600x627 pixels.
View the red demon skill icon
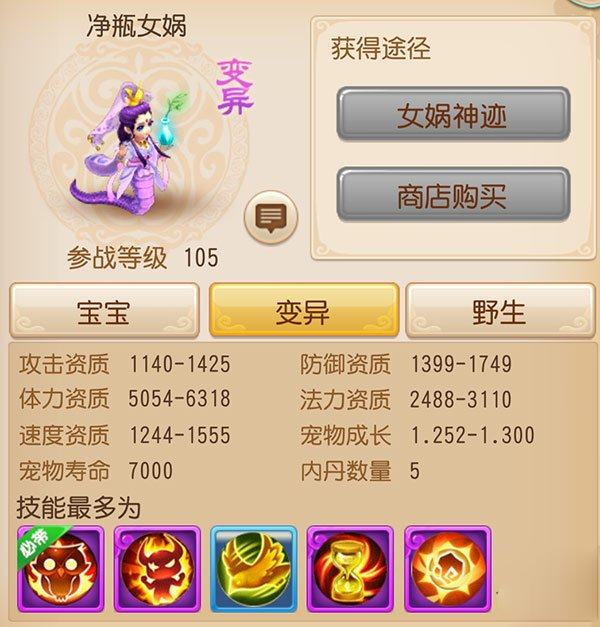point(156,568)
